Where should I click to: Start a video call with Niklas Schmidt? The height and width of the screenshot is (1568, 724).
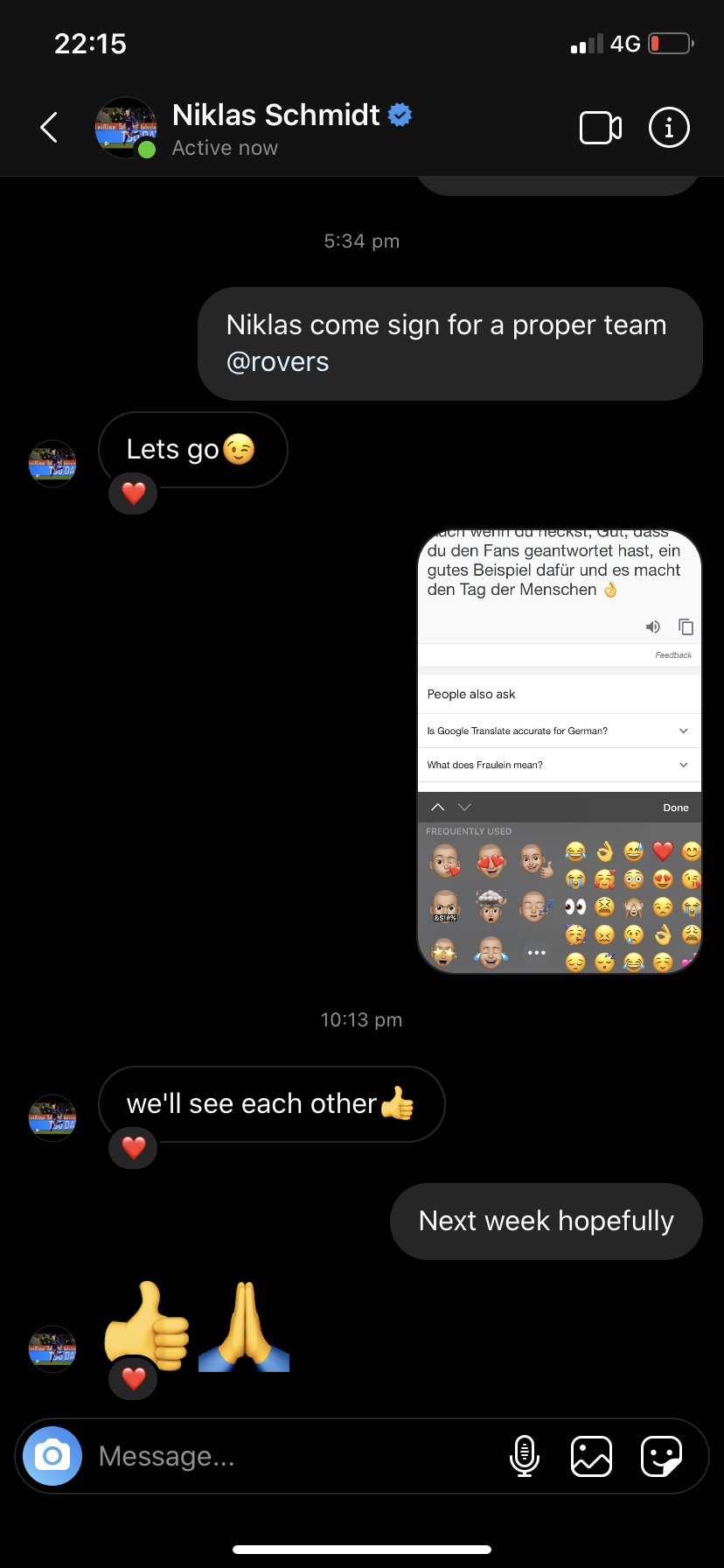[601, 128]
